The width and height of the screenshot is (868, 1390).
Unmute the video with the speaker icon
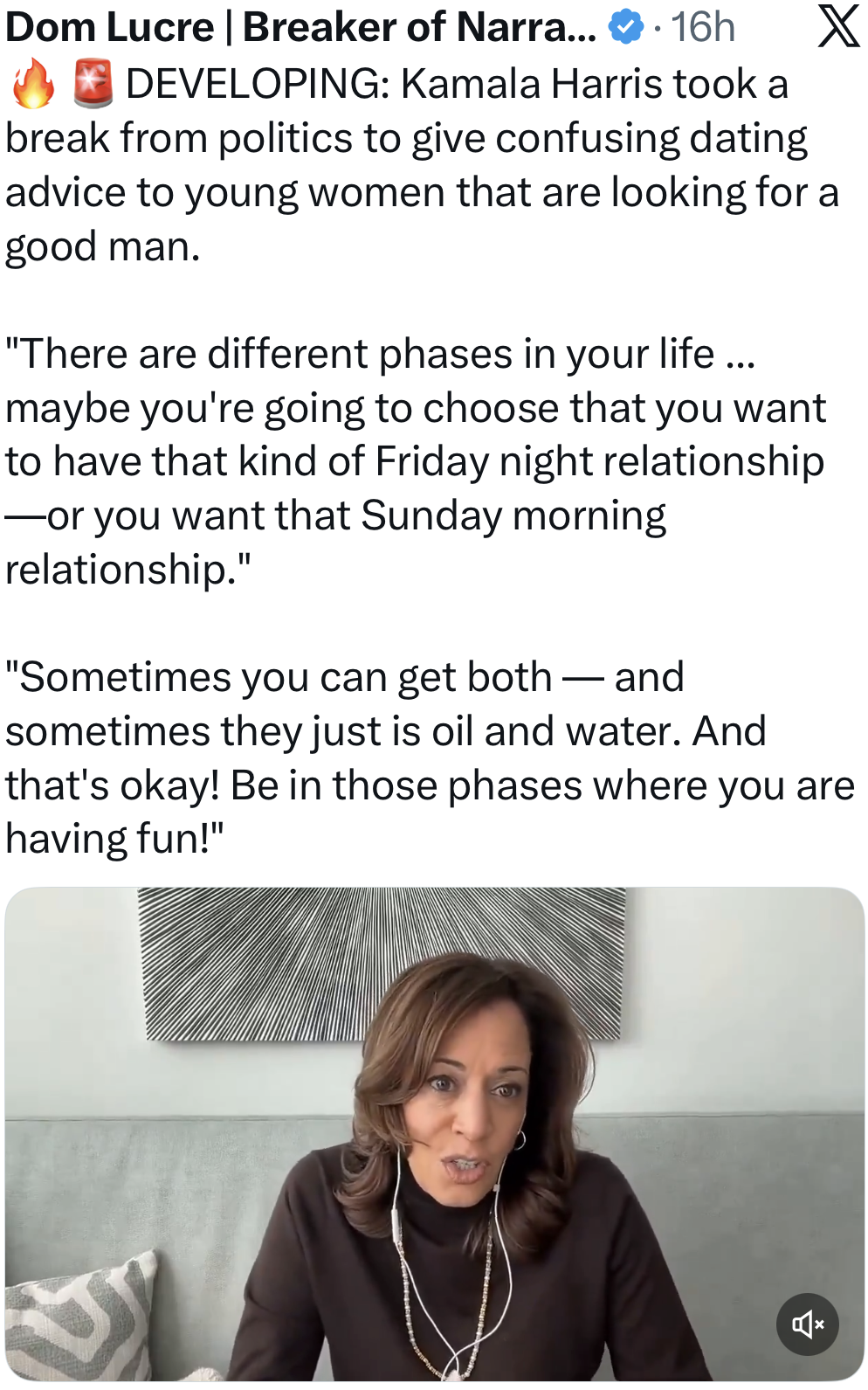[807, 1324]
